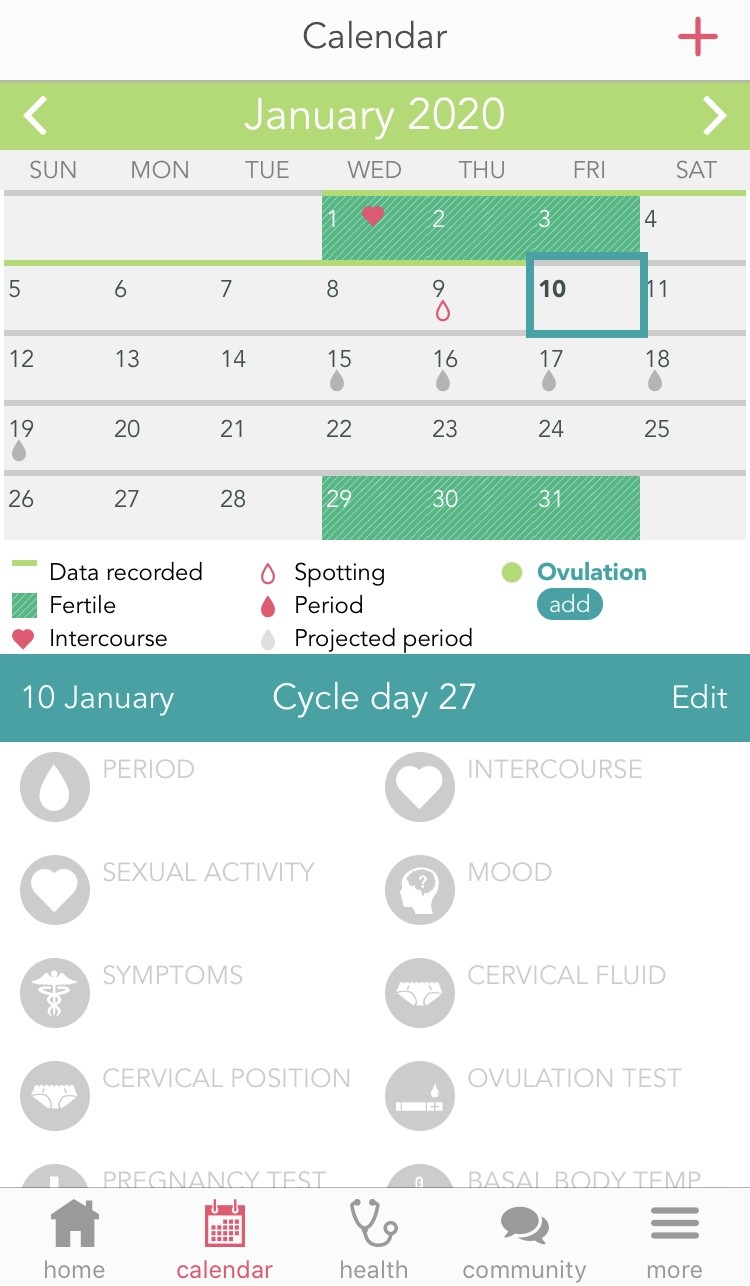Open the community tab
This screenshot has width=750, height=1286.
point(524,1240)
